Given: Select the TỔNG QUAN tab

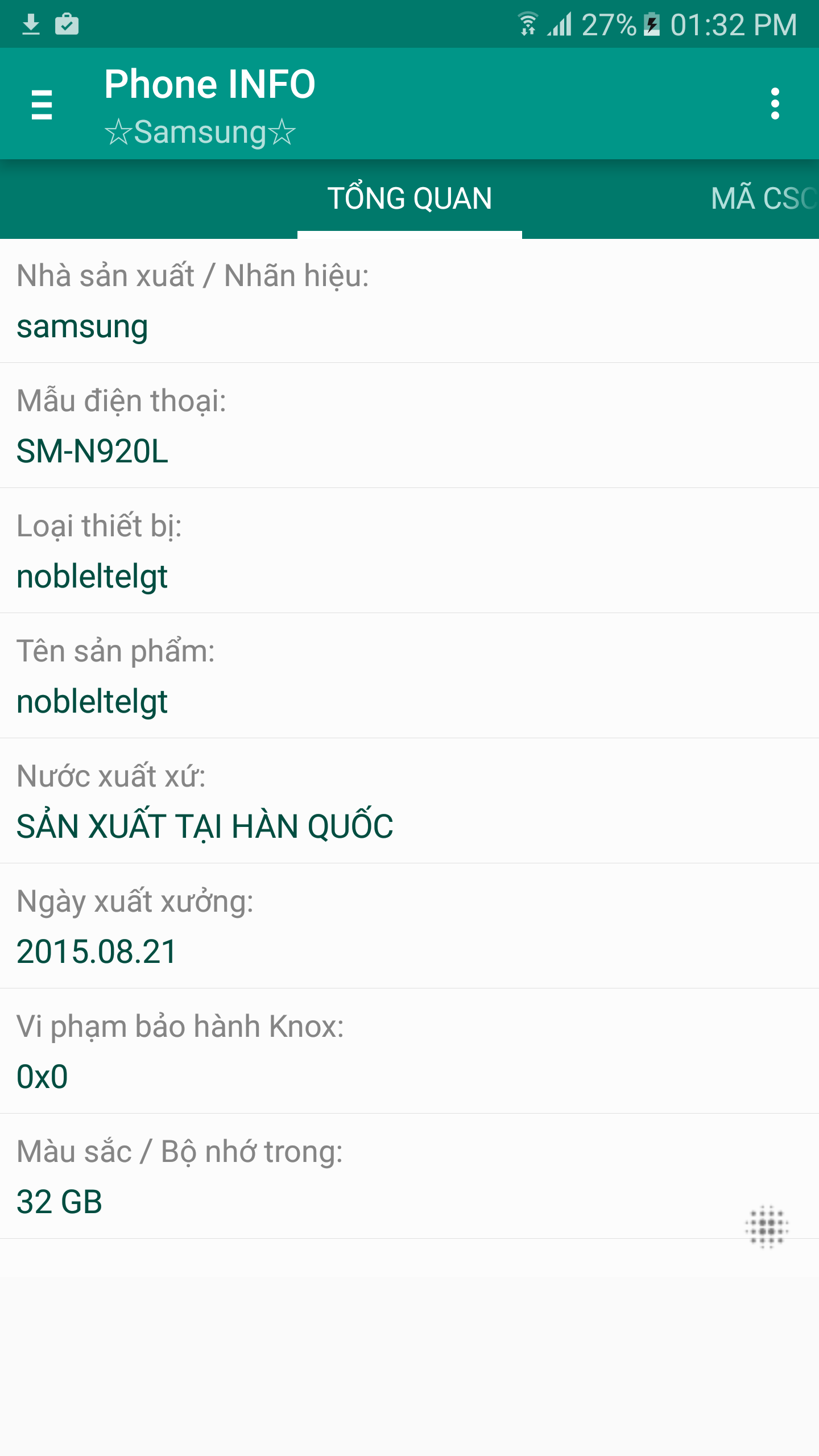Looking at the screenshot, I should point(409,199).
